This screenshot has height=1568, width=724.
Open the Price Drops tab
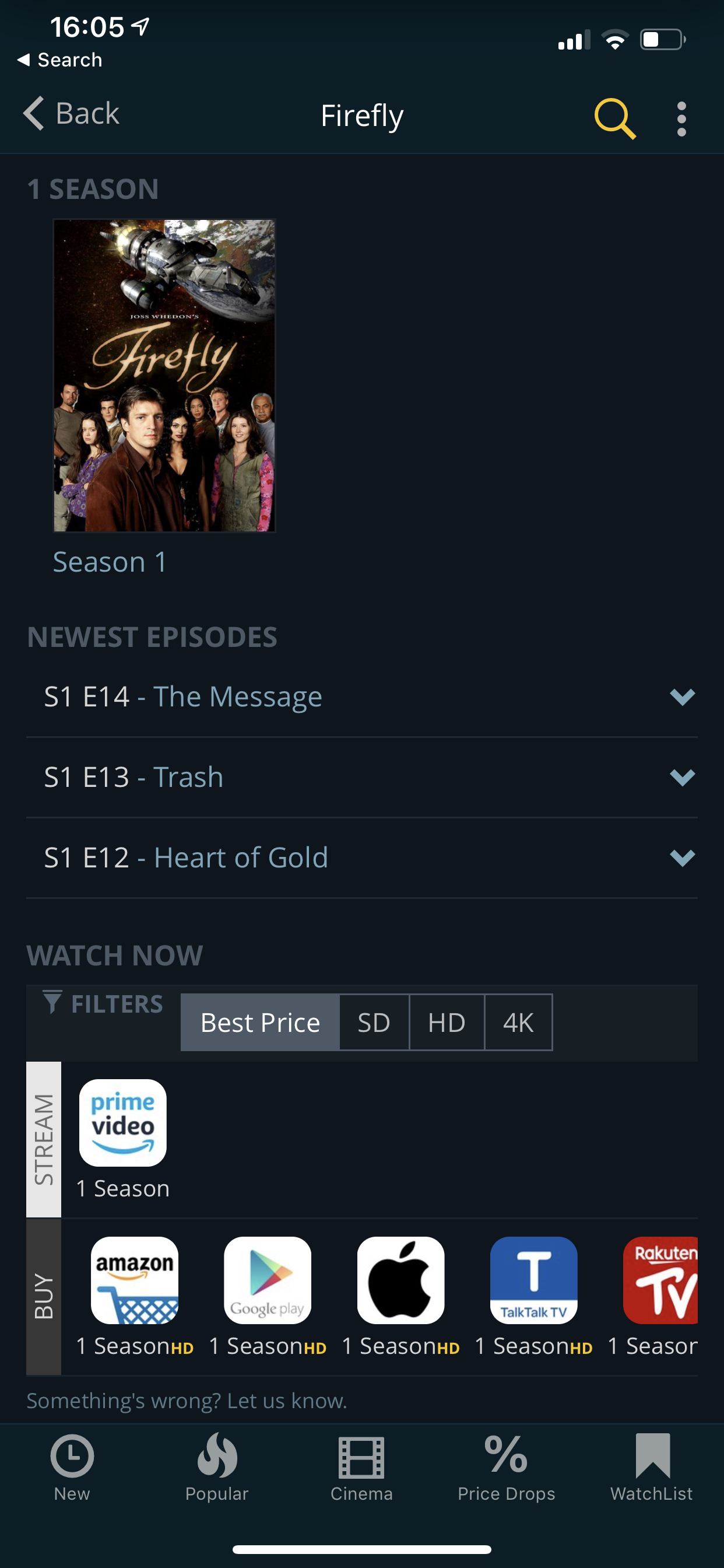point(506,1467)
